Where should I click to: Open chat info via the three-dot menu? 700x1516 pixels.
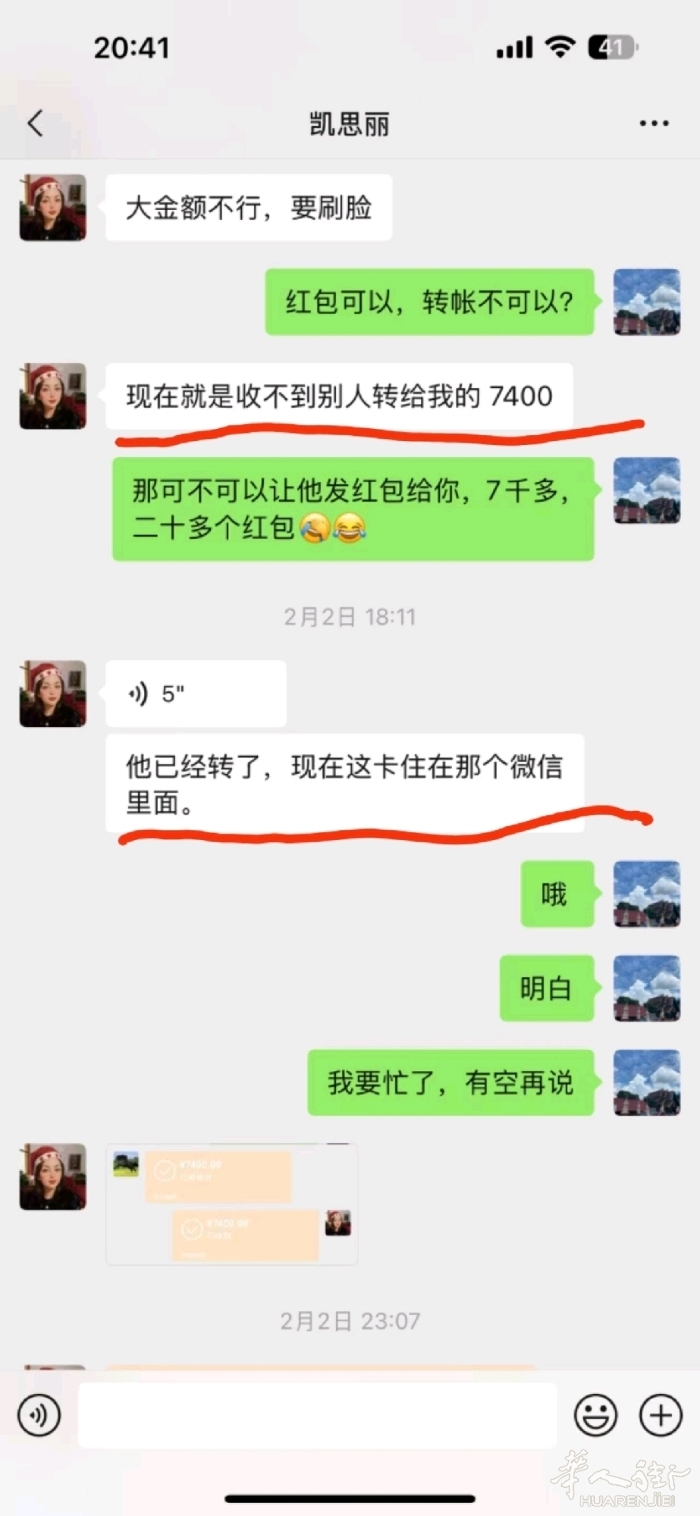[654, 124]
